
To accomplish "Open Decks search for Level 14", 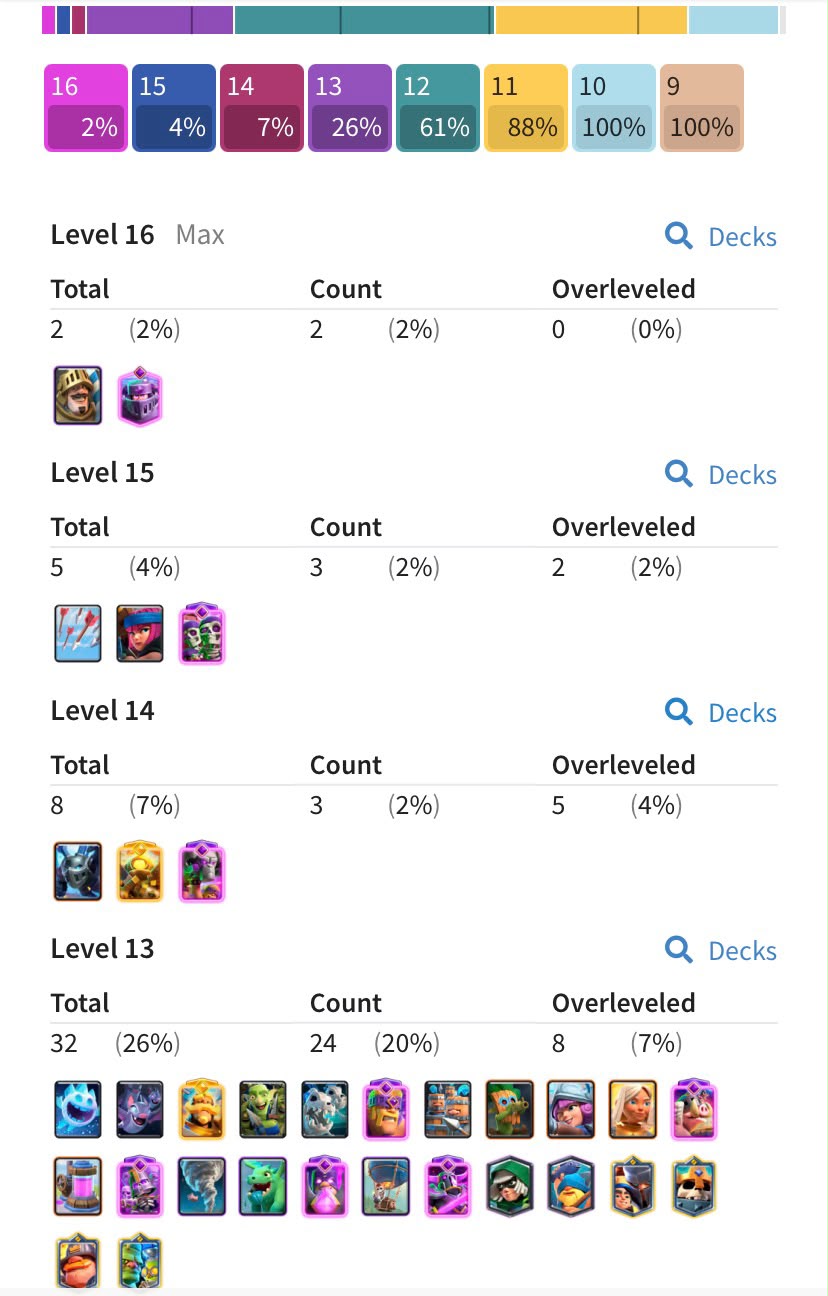I will [721, 713].
